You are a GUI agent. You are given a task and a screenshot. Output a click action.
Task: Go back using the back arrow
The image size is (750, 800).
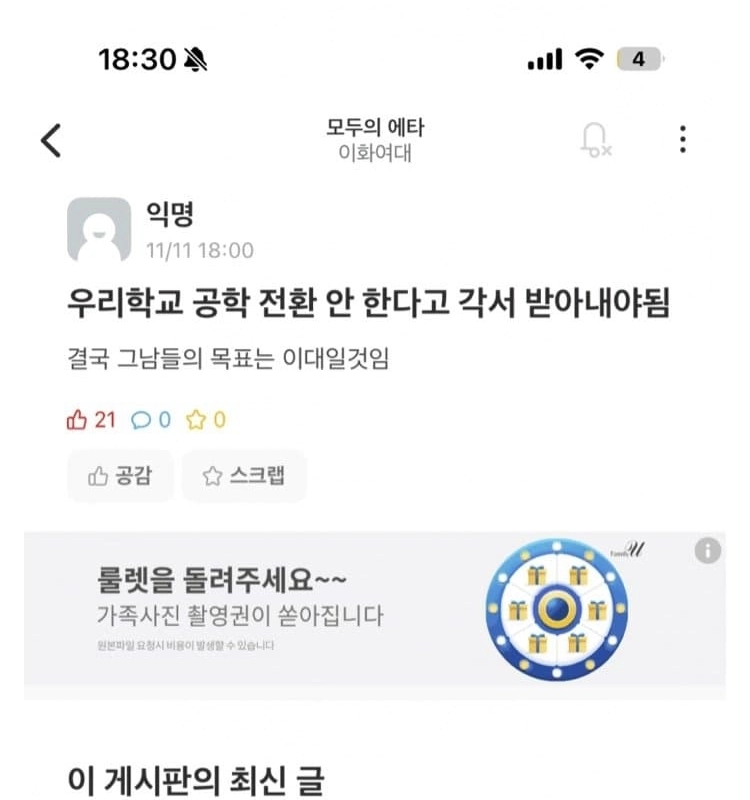51,141
